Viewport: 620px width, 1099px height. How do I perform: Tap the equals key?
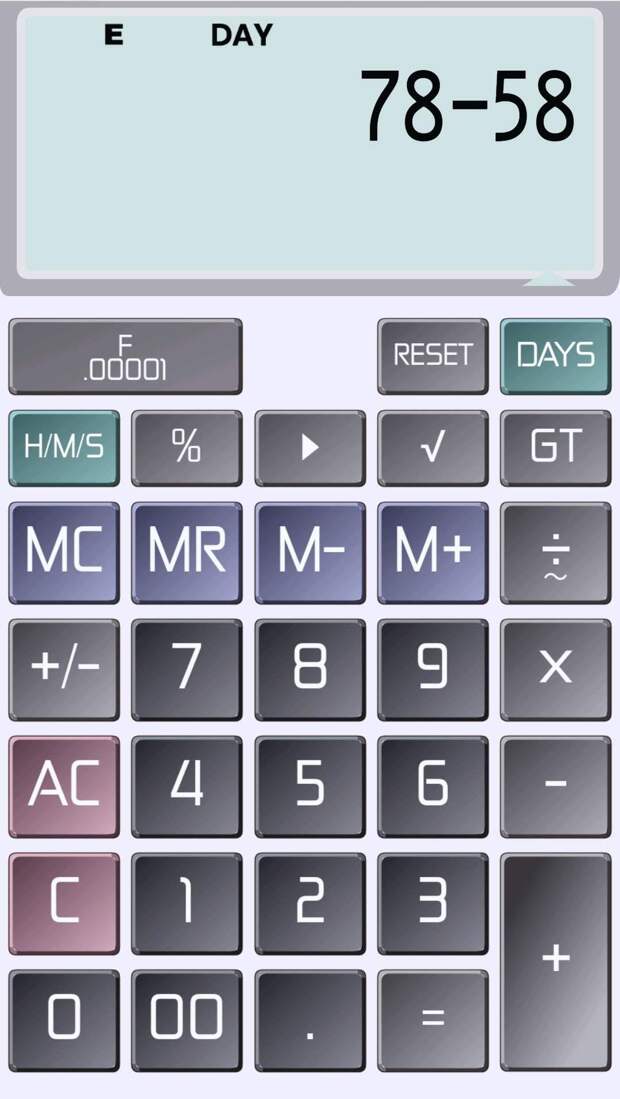coord(432,1020)
